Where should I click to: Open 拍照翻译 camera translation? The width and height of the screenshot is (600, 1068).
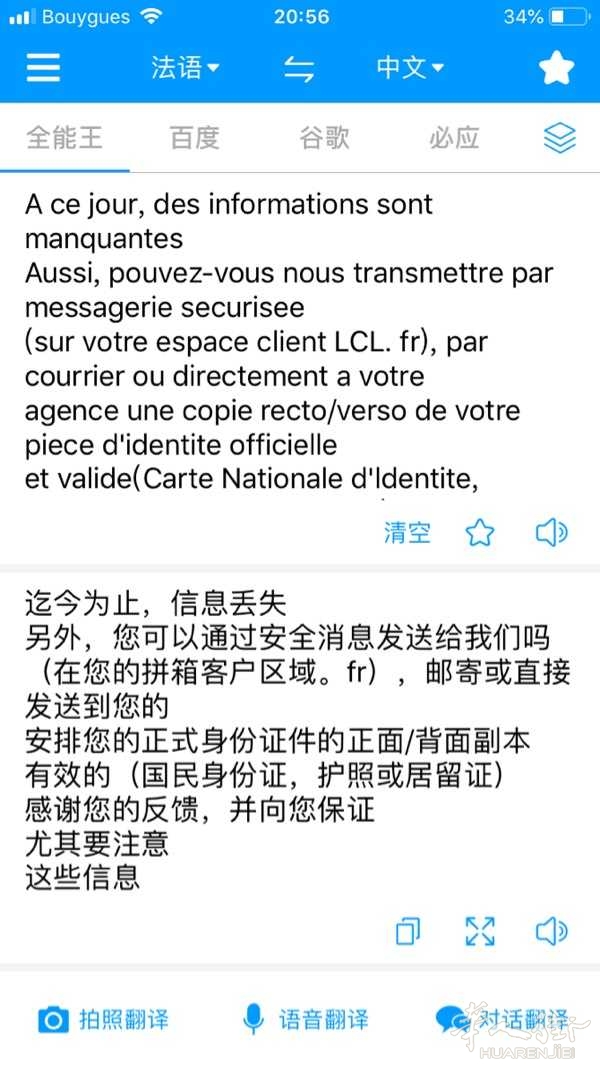(103, 1020)
